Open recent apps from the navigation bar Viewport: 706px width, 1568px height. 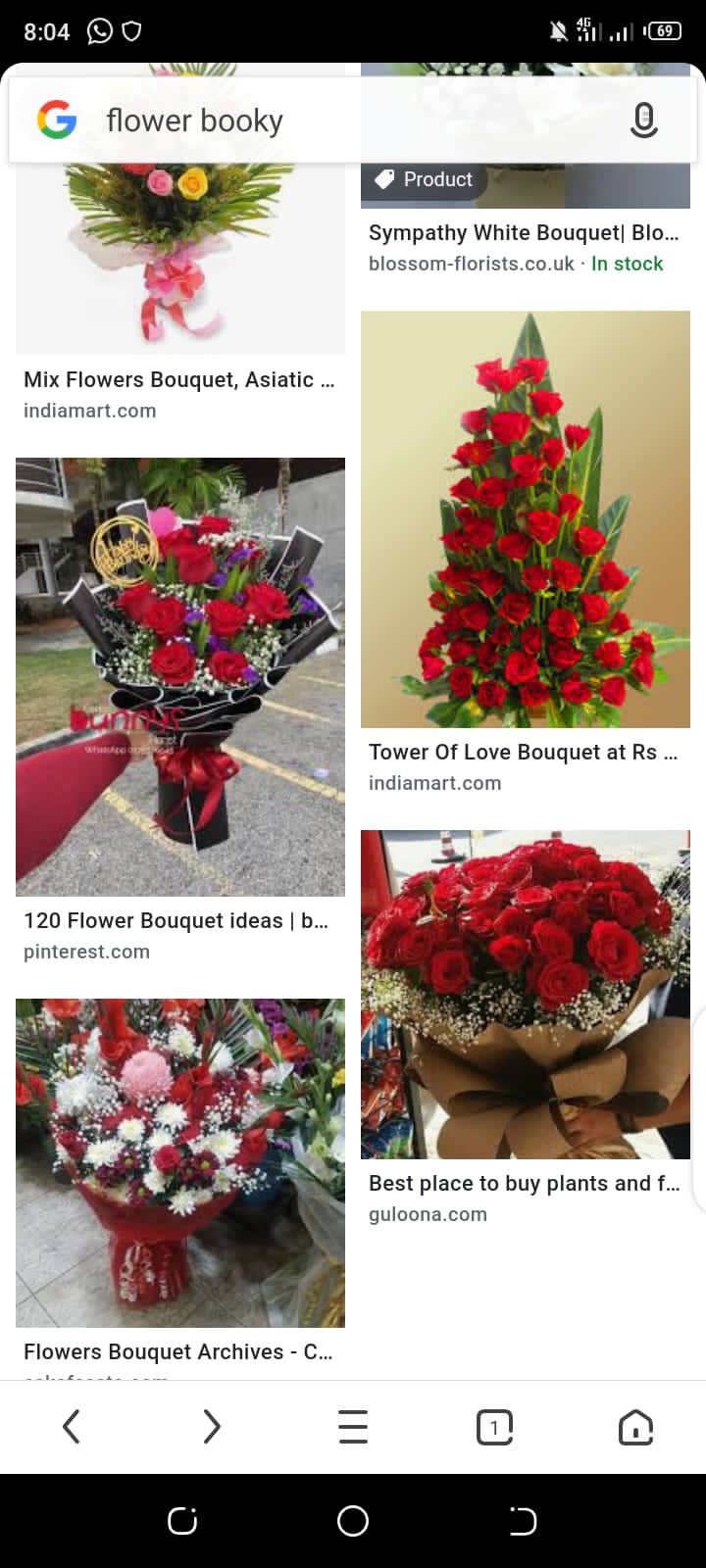coord(183,1521)
